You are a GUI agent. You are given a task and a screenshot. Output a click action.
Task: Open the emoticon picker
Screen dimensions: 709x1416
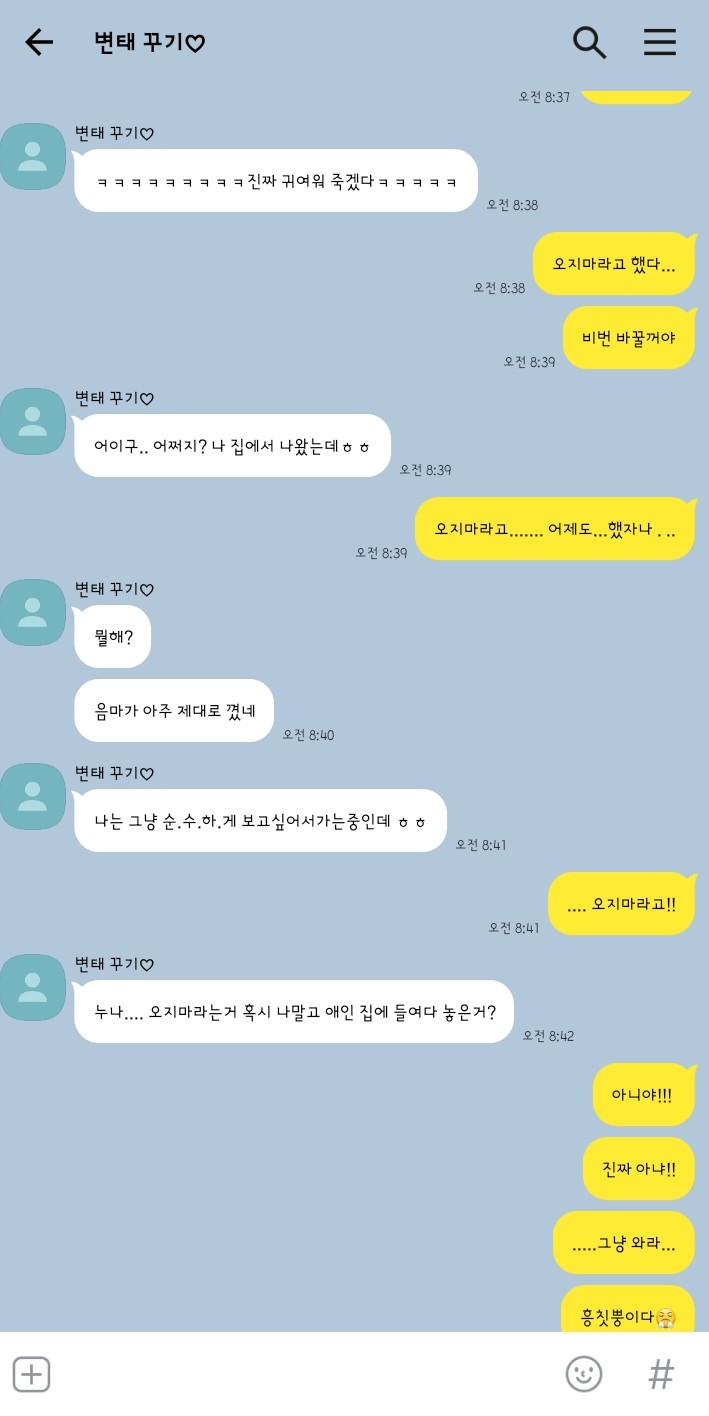point(584,1374)
